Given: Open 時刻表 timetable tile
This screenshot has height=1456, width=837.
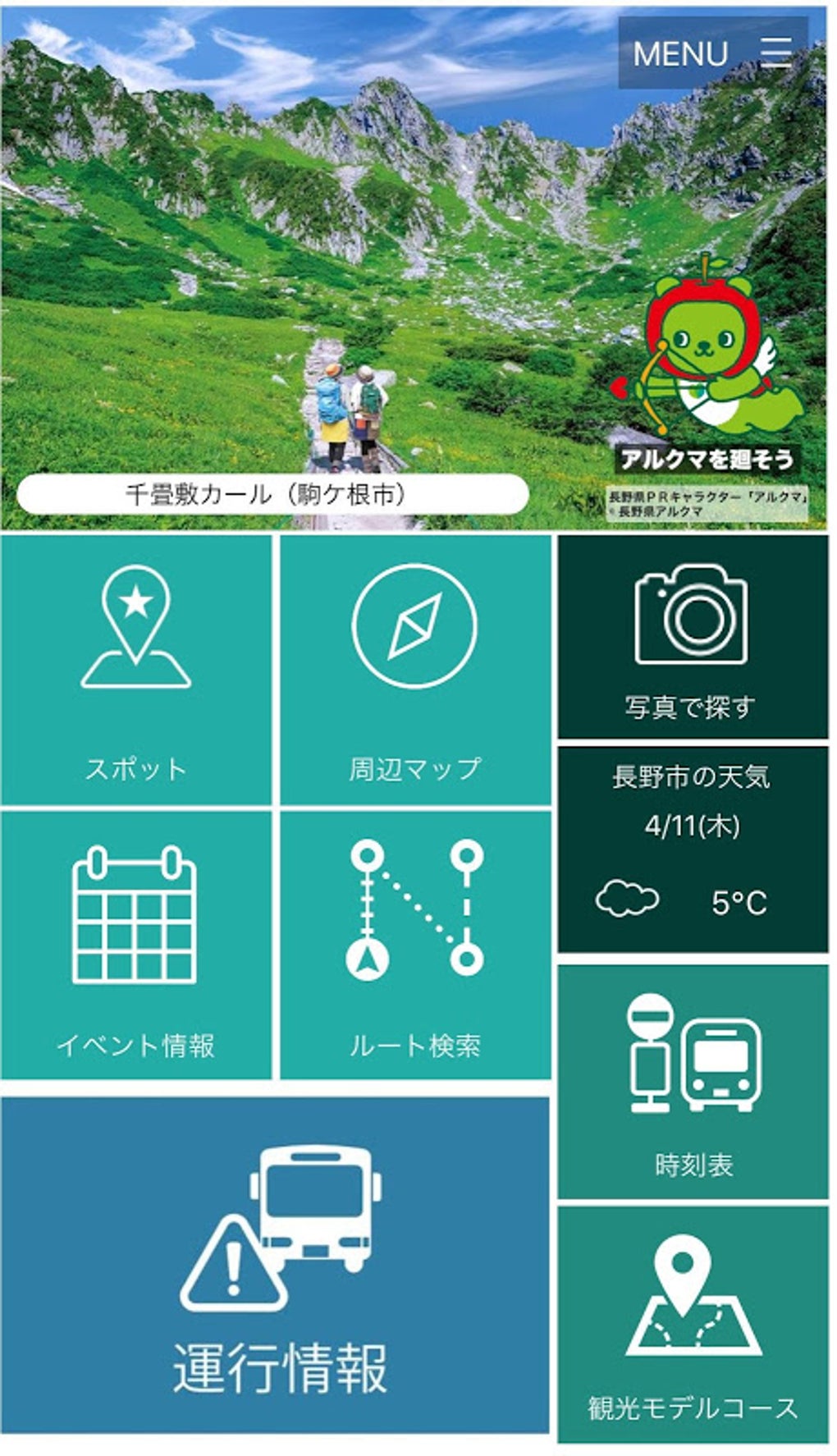Looking at the screenshot, I should coord(692,1082).
